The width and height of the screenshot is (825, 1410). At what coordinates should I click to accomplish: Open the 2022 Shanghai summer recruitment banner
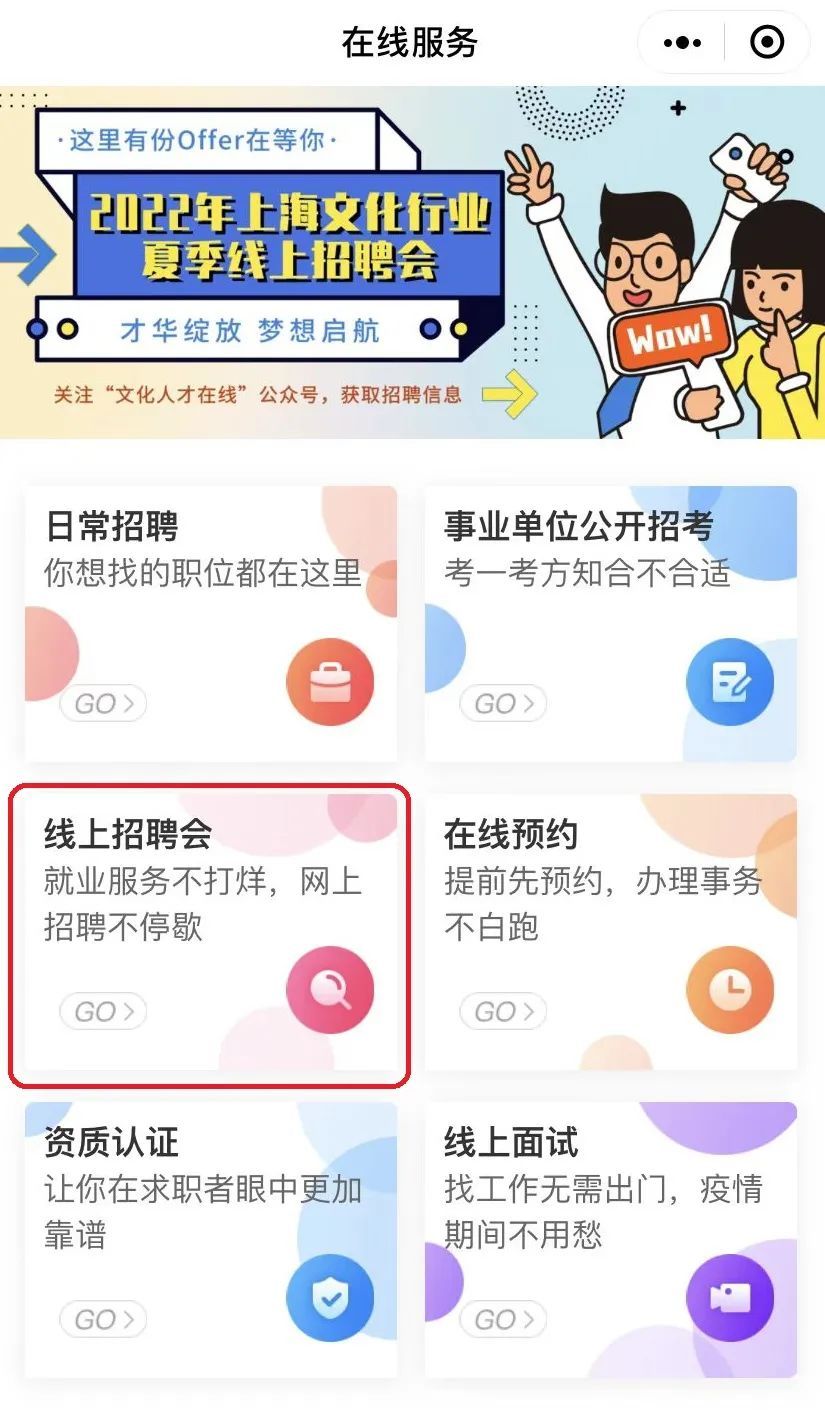tap(412, 262)
